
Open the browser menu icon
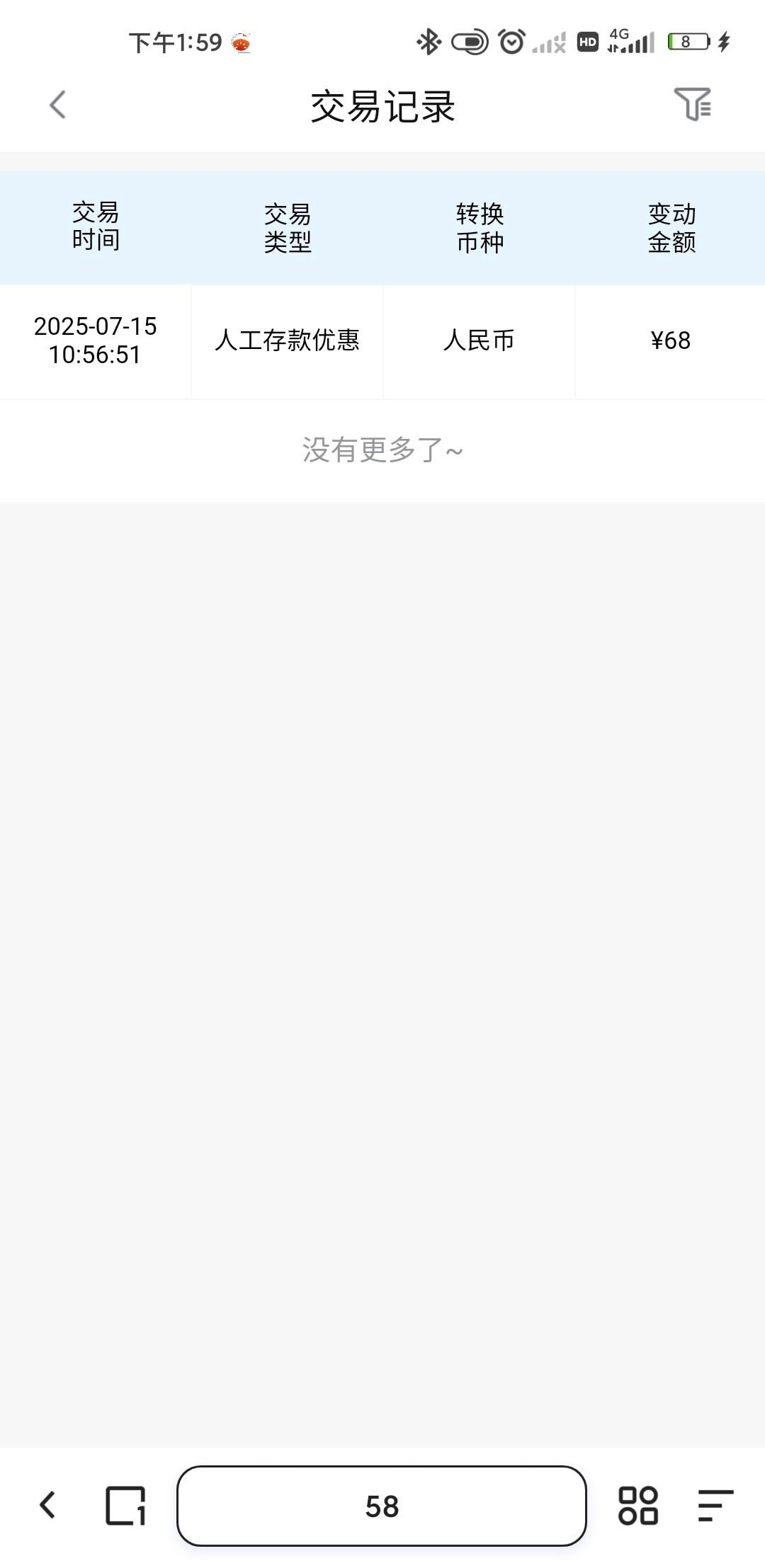(715, 1505)
